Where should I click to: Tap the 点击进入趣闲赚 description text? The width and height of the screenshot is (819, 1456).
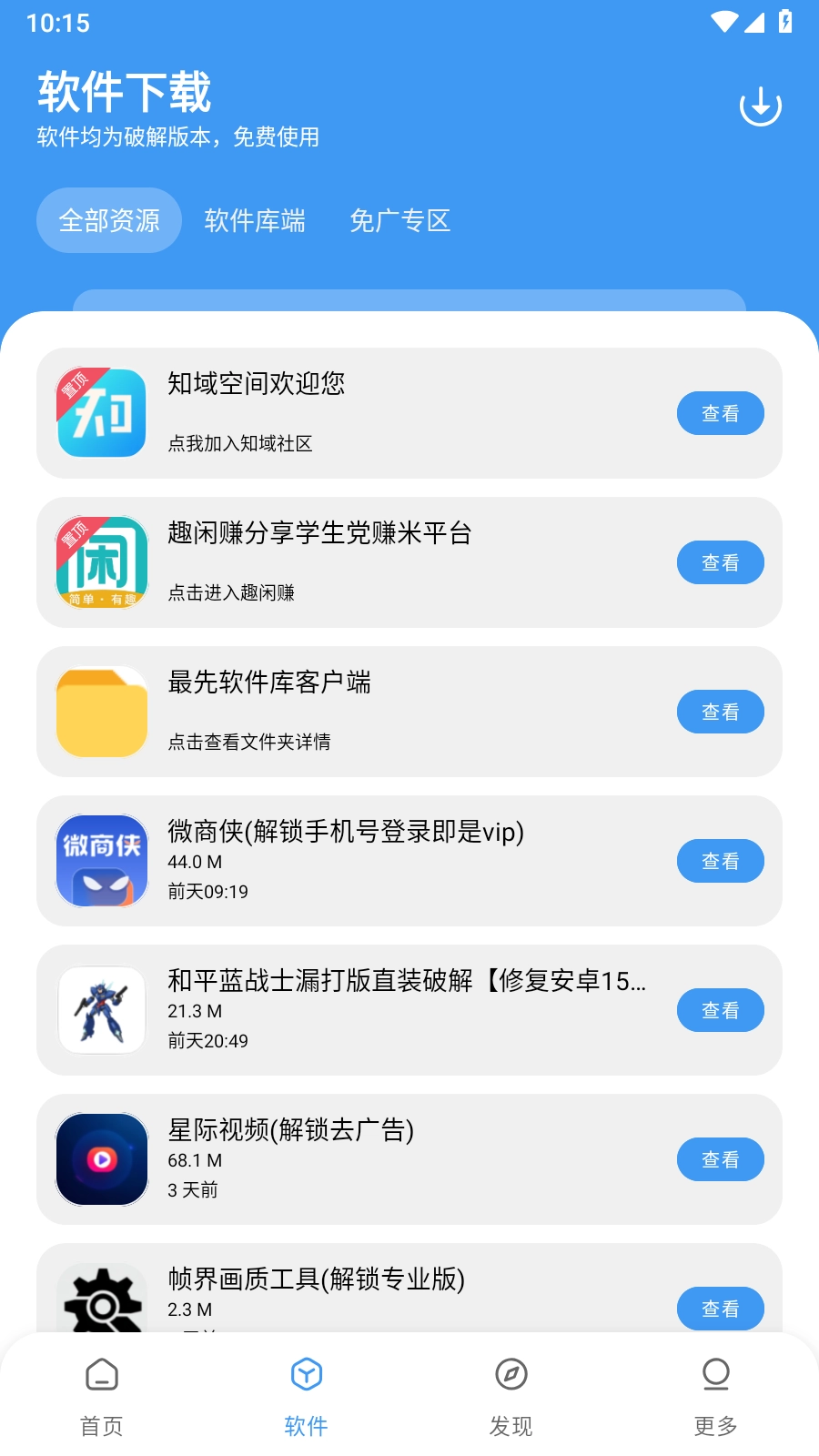[232, 593]
